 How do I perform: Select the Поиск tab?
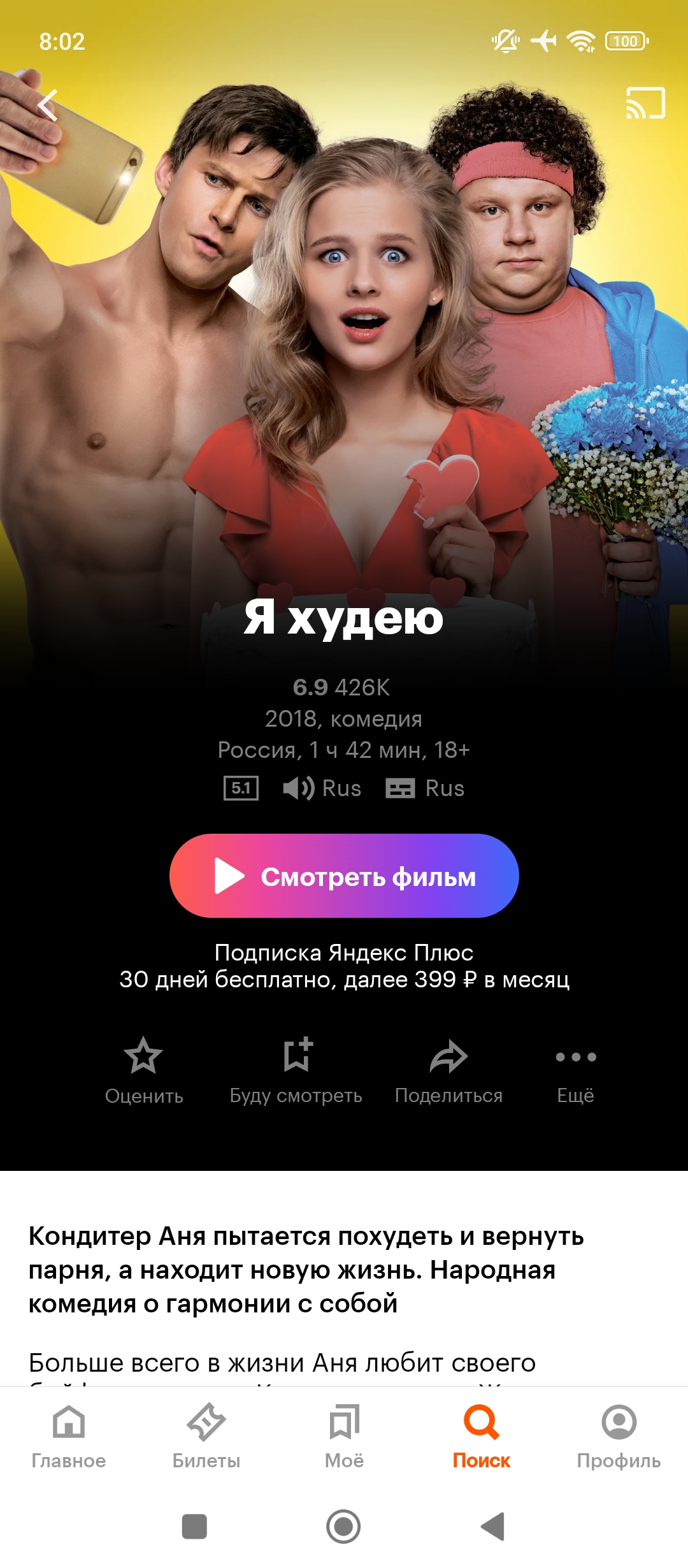[482, 1437]
